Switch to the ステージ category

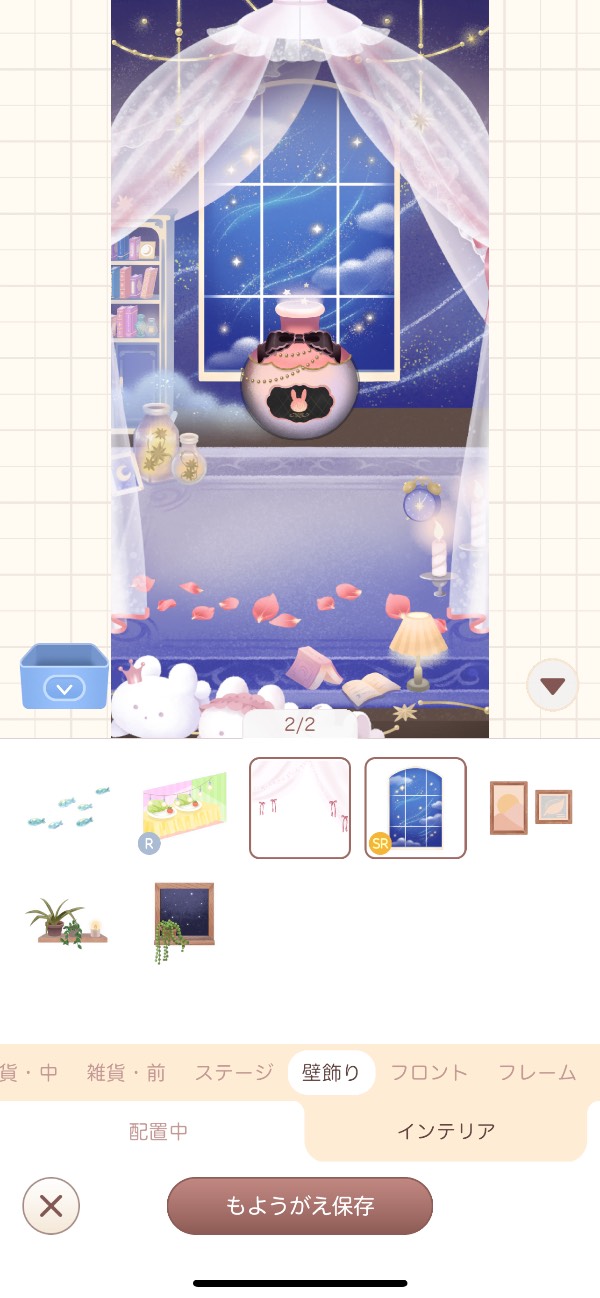pos(234,1073)
